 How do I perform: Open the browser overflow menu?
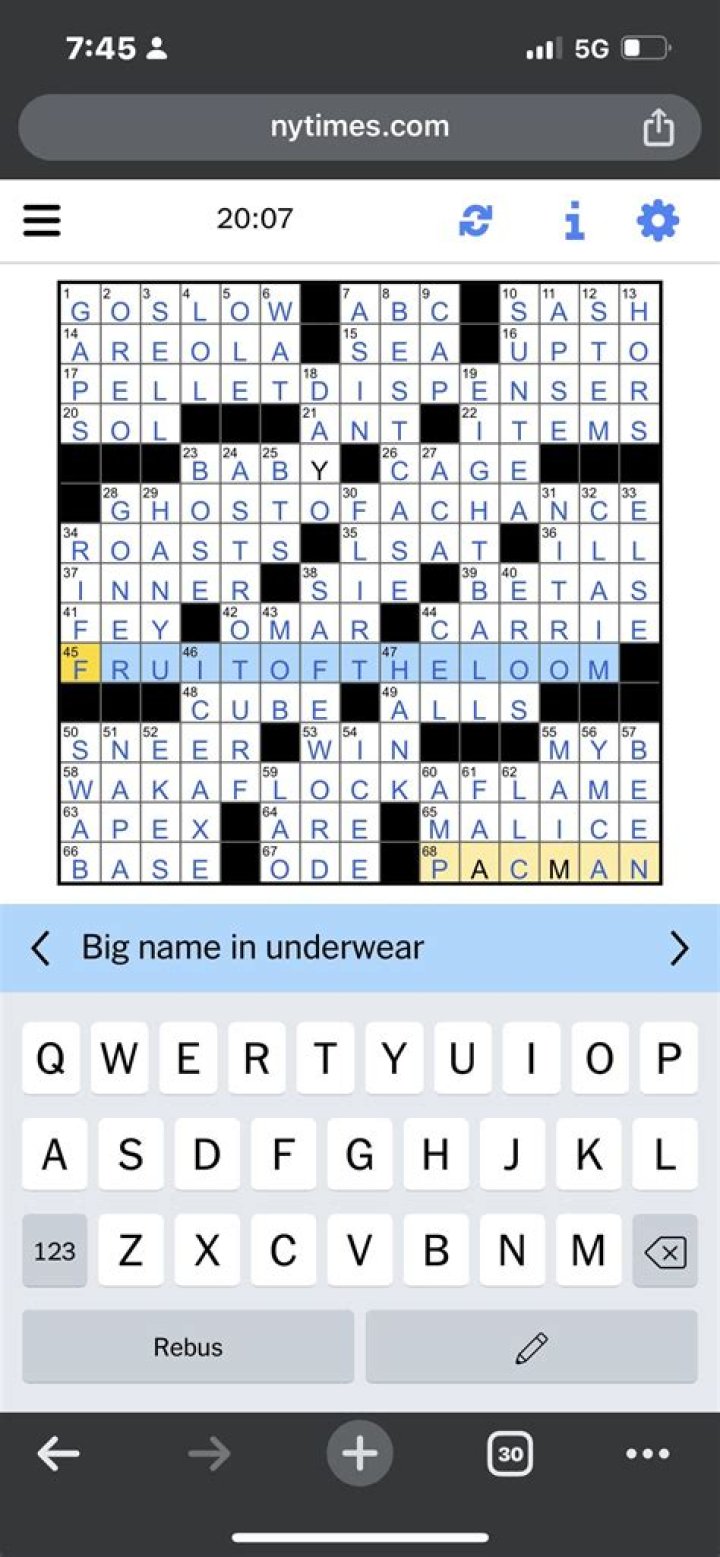click(647, 1453)
